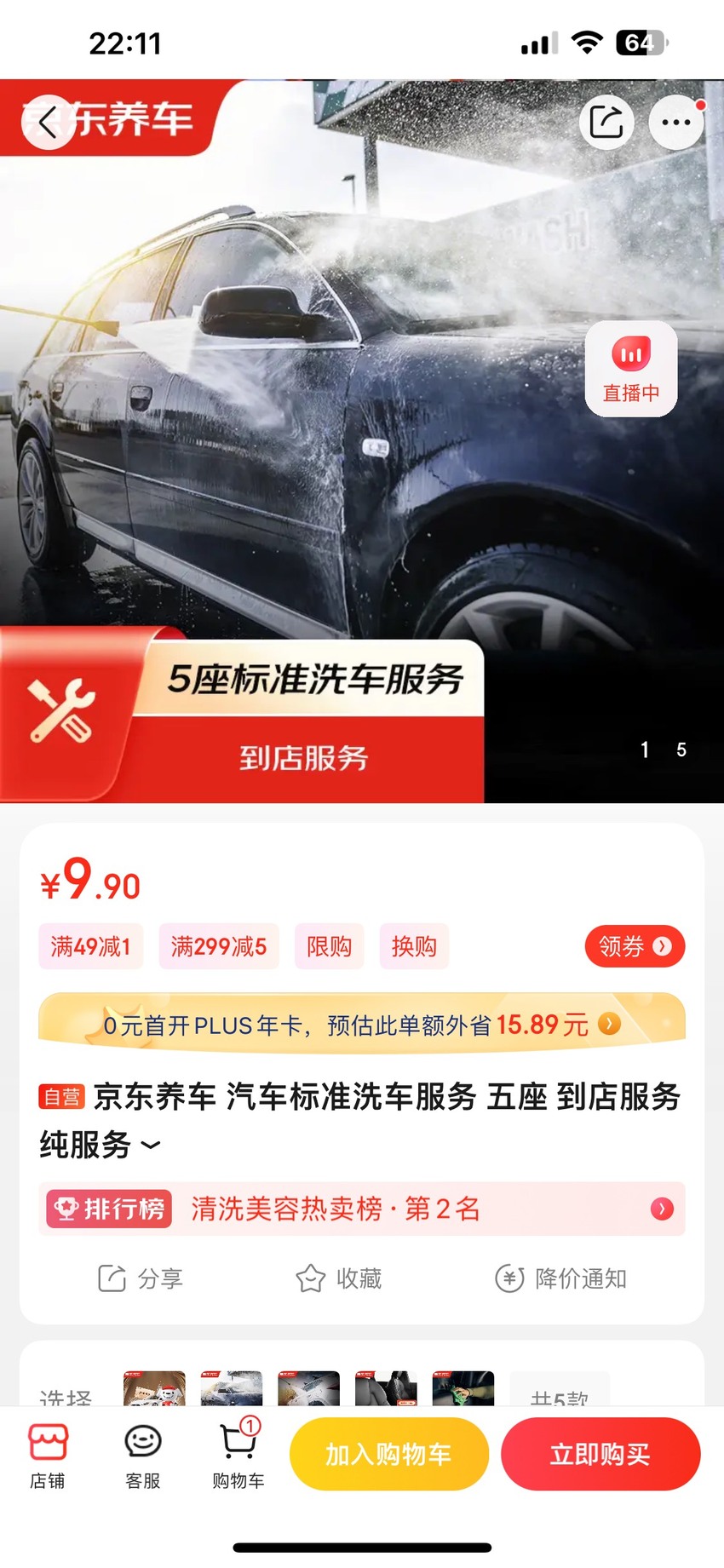Contact 客服 customer service

(143, 1456)
